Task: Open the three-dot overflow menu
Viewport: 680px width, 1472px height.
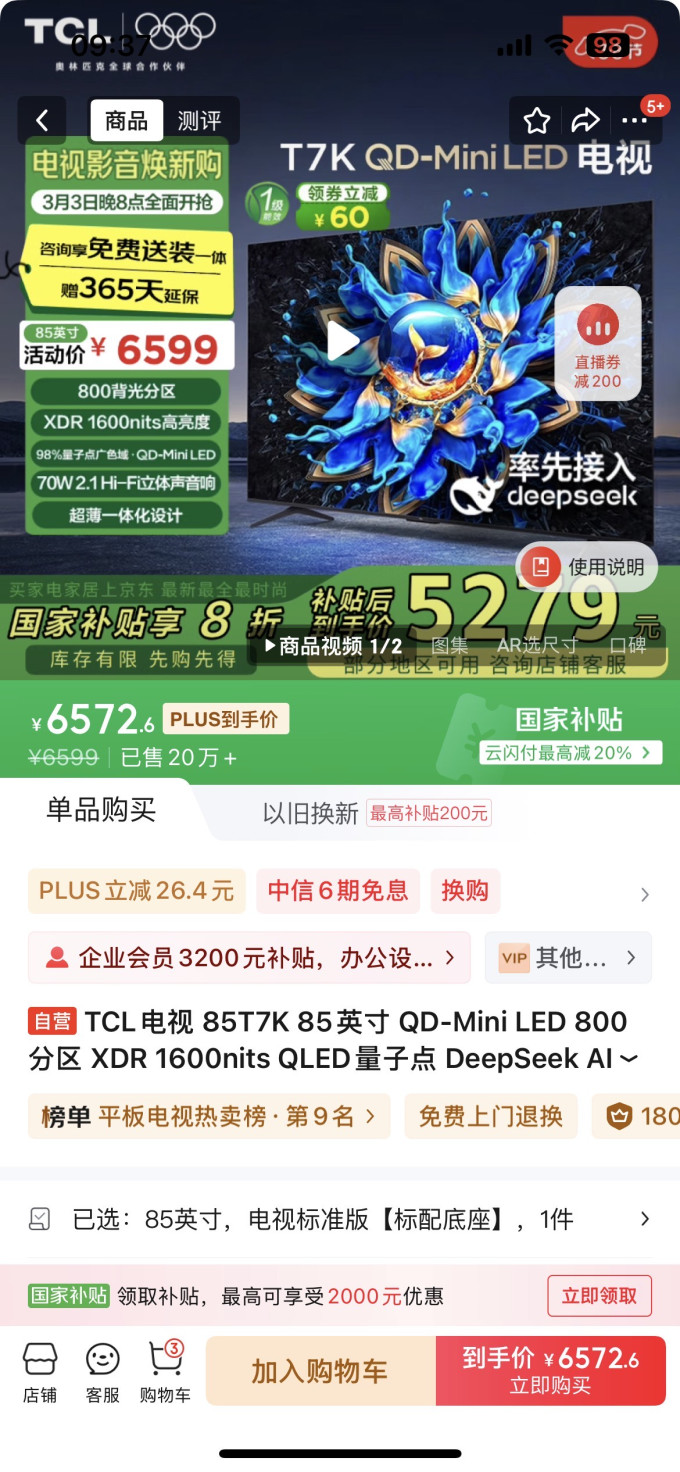Action: tap(635, 122)
